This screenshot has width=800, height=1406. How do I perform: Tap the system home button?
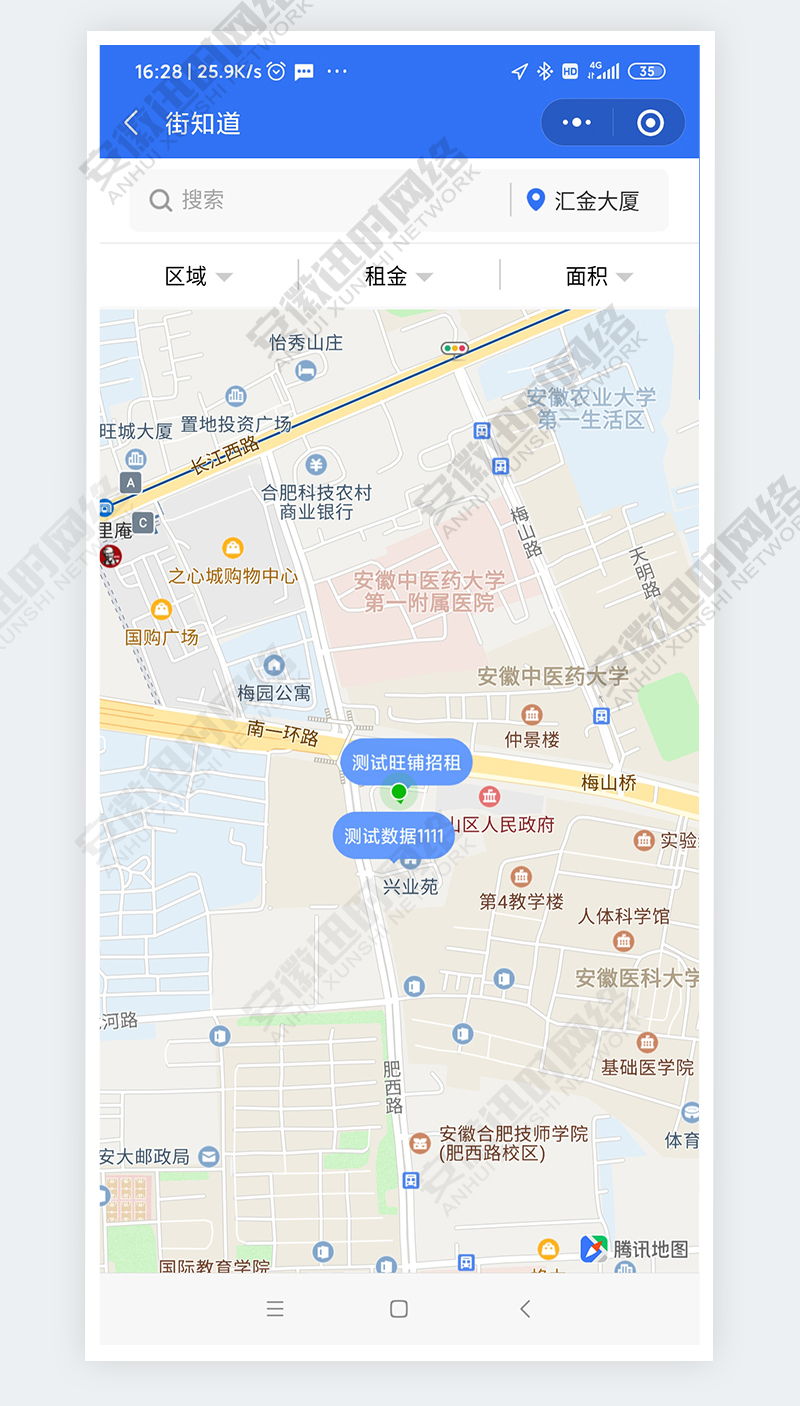[x=399, y=1309]
